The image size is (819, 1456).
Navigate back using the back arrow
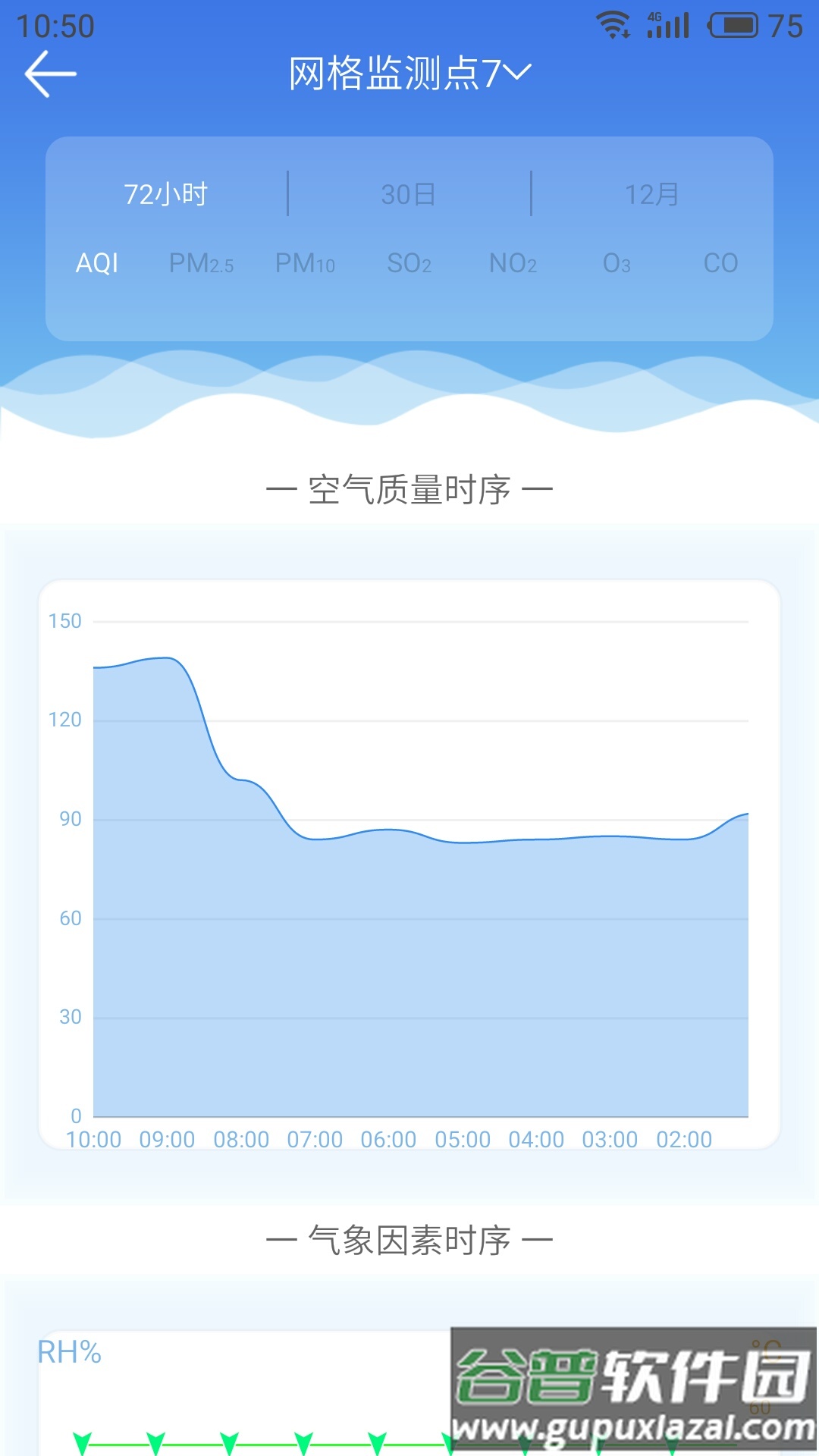pos(50,74)
